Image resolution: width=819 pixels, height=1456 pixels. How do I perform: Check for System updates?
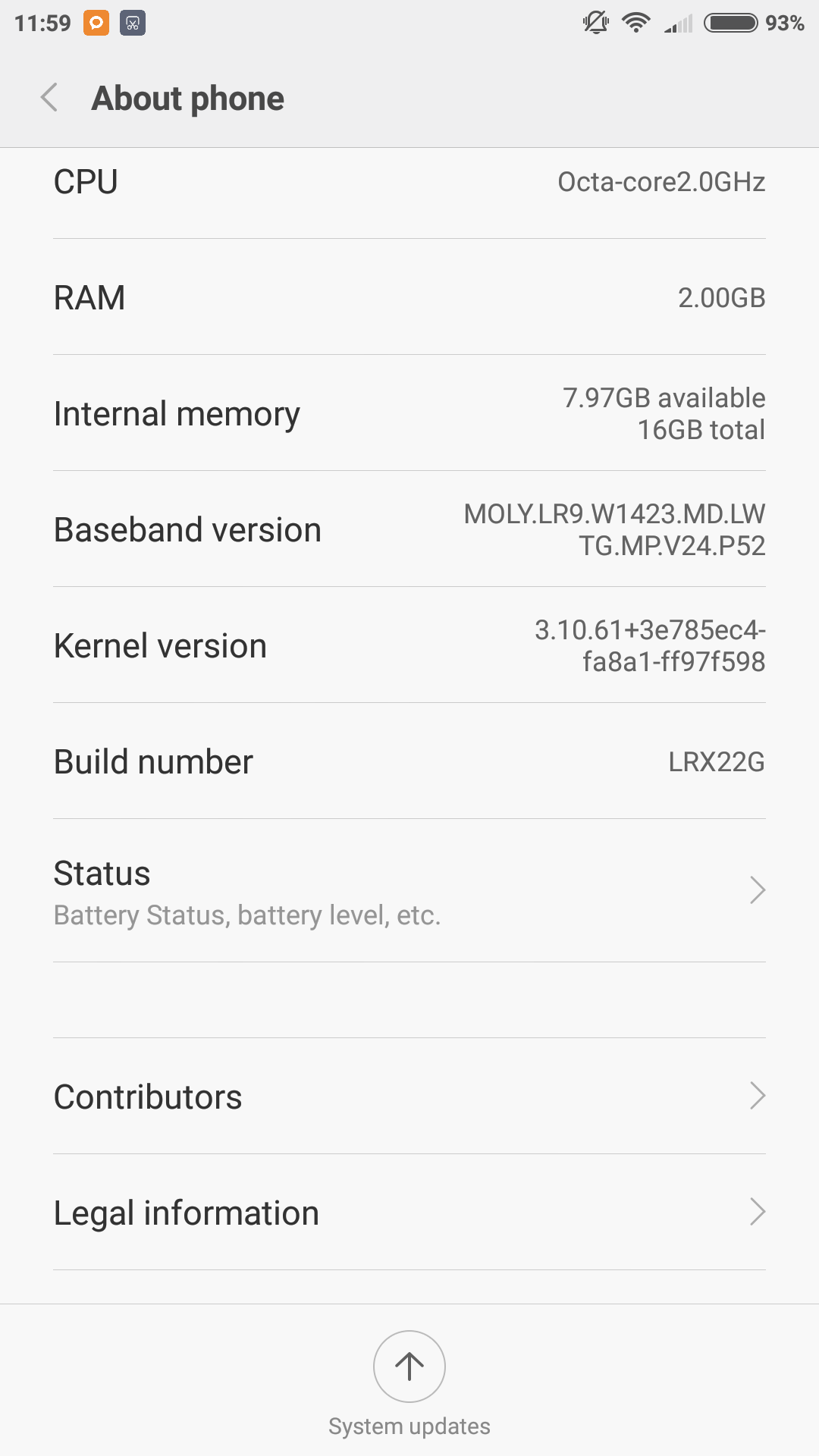click(x=409, y=1367)
